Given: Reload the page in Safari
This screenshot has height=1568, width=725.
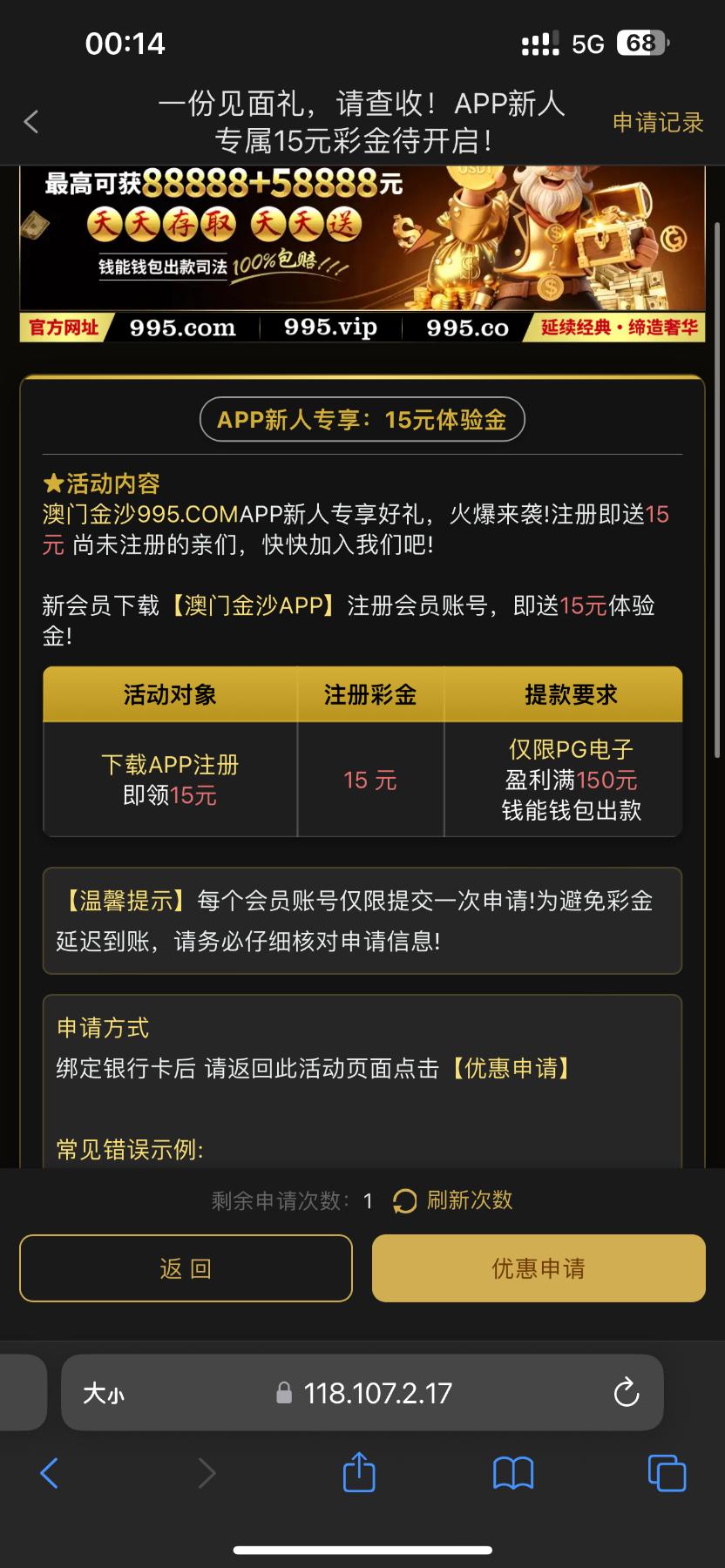Looking at the screenshot, I should click(626, 1393).
